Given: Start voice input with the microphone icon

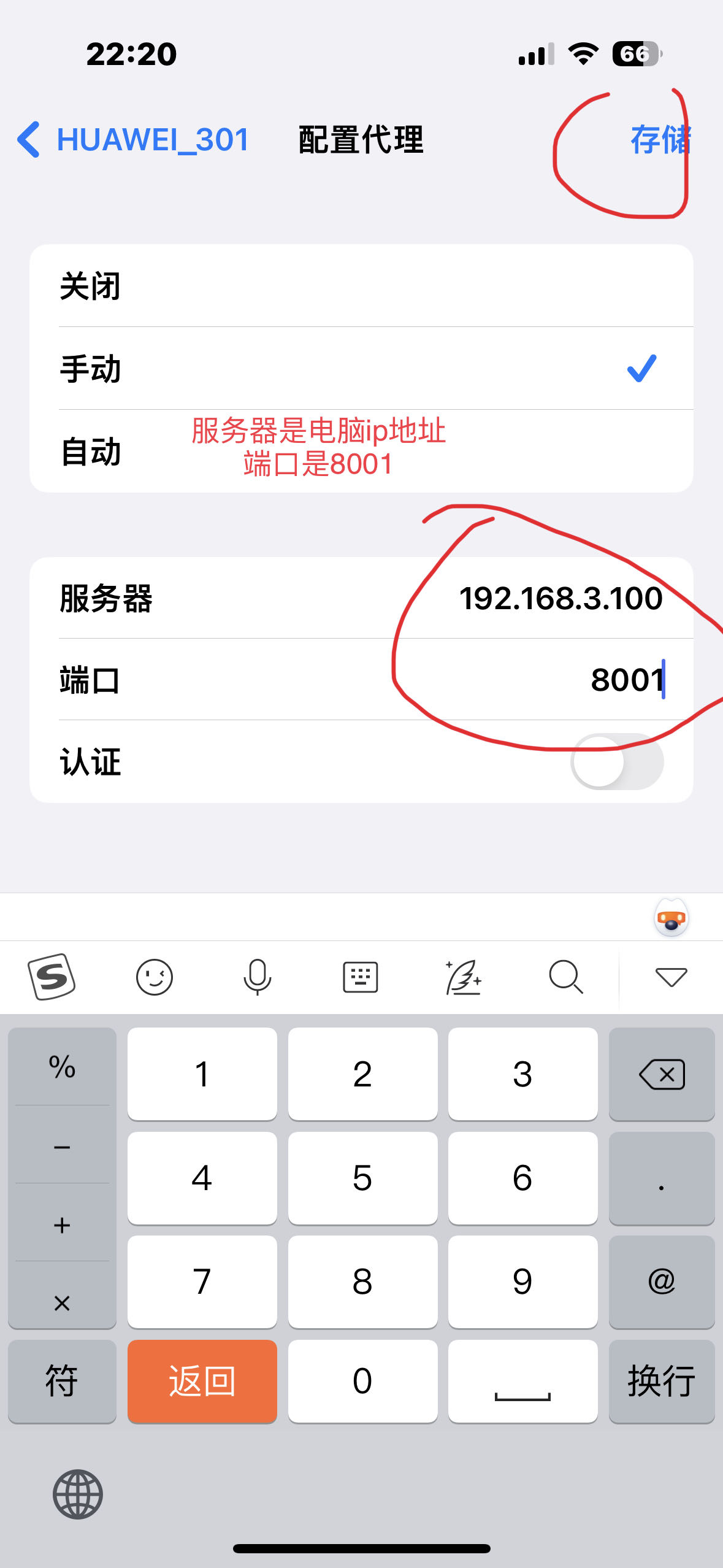Looking at the screenshot, I should 257,977.
